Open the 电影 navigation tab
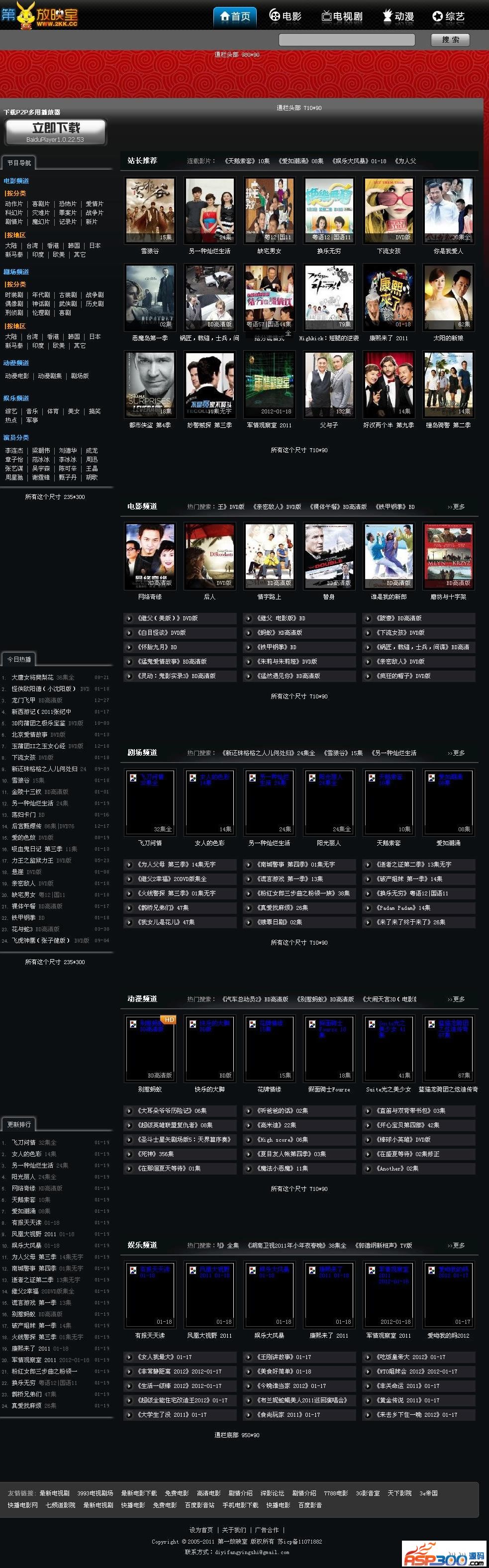 point(286,16)
